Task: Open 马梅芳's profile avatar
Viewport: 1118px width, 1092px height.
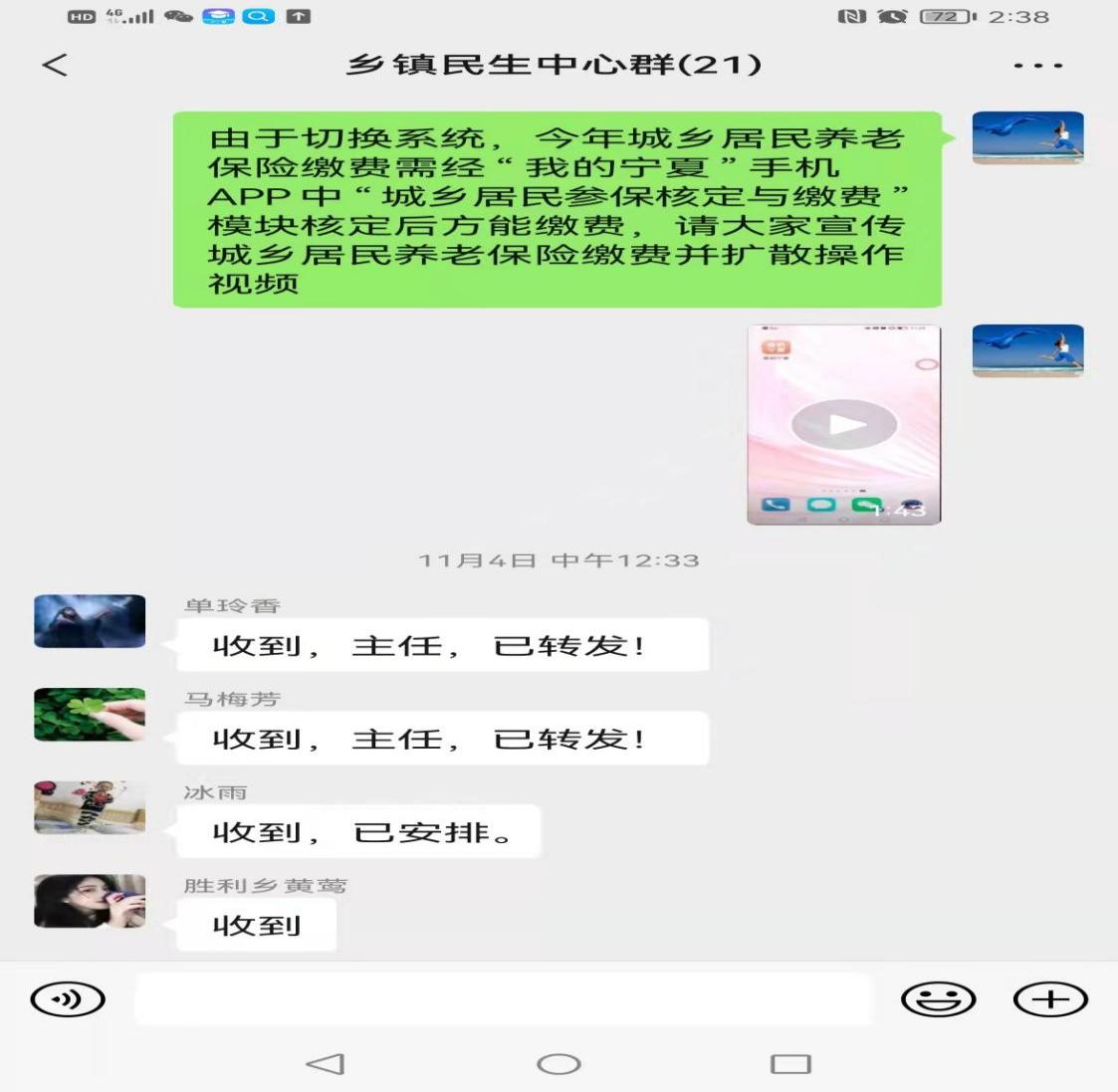Action: coord(90,715)
